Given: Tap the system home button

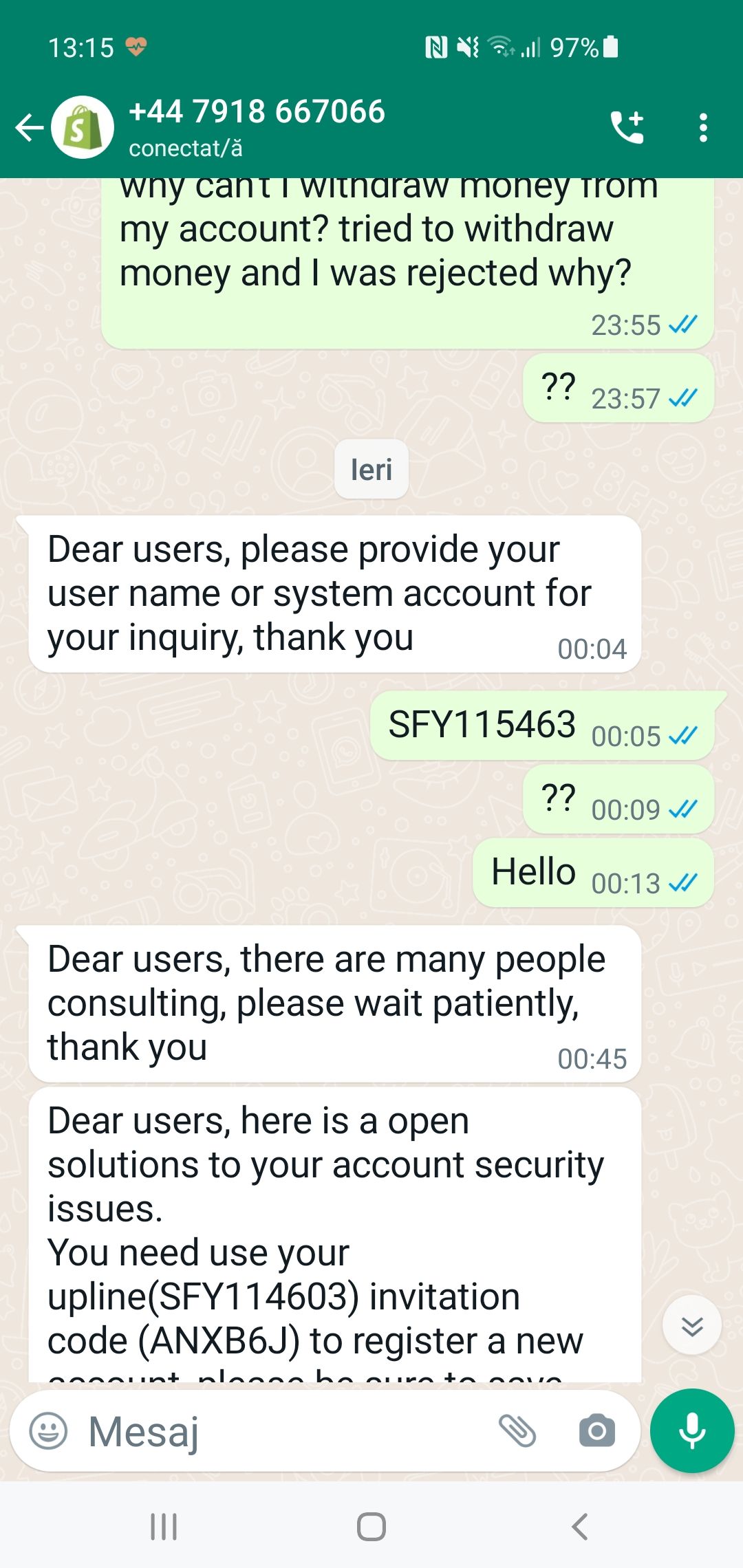Looking at the screenshot, I should tap(371, 1527).
